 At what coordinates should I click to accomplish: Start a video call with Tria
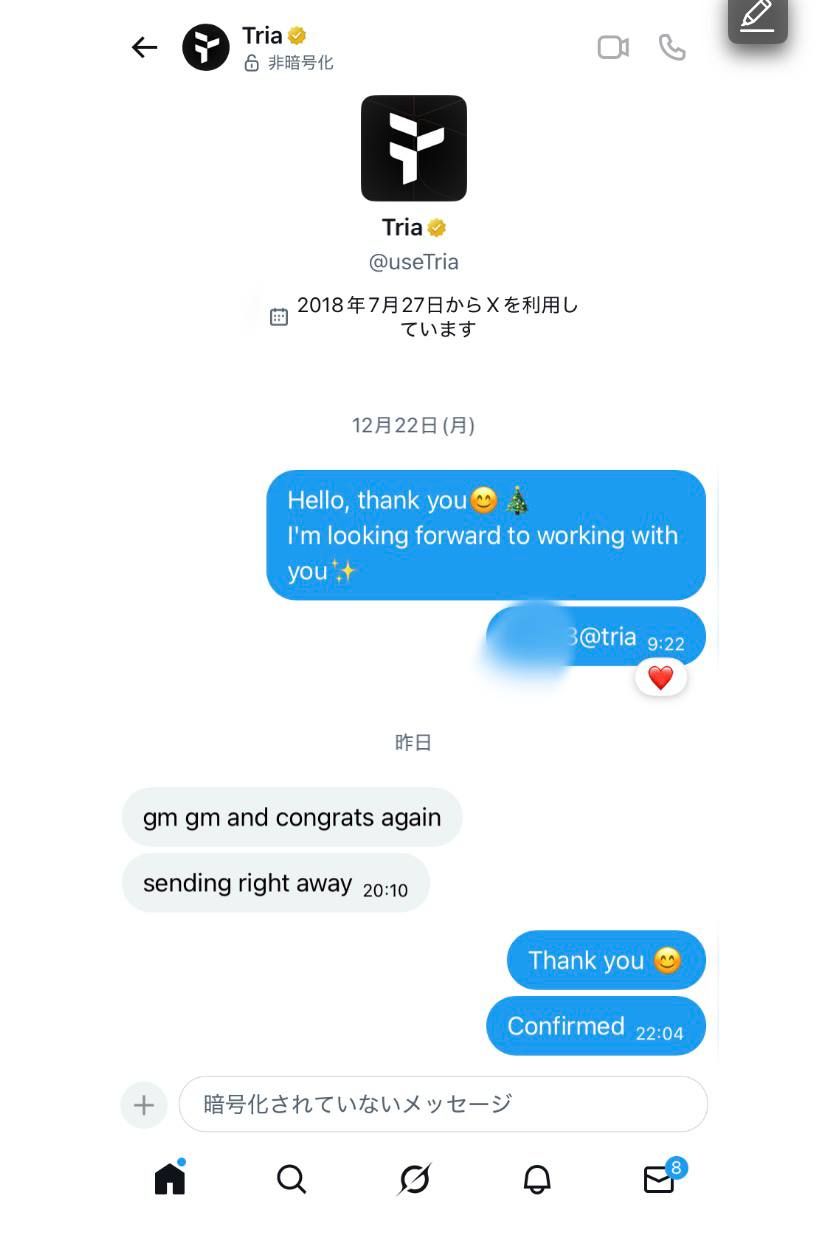(x=613, y=47)
